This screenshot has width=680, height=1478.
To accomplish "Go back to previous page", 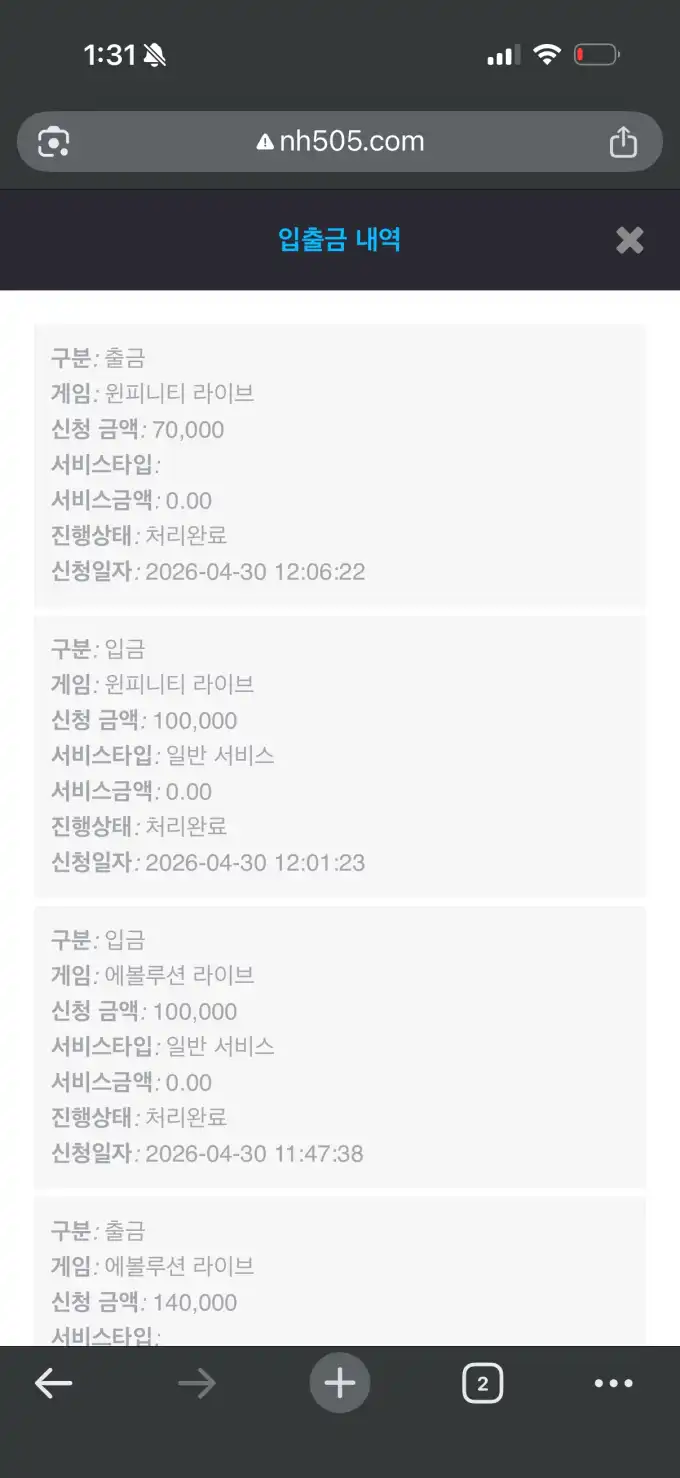I will (54, 1383).
